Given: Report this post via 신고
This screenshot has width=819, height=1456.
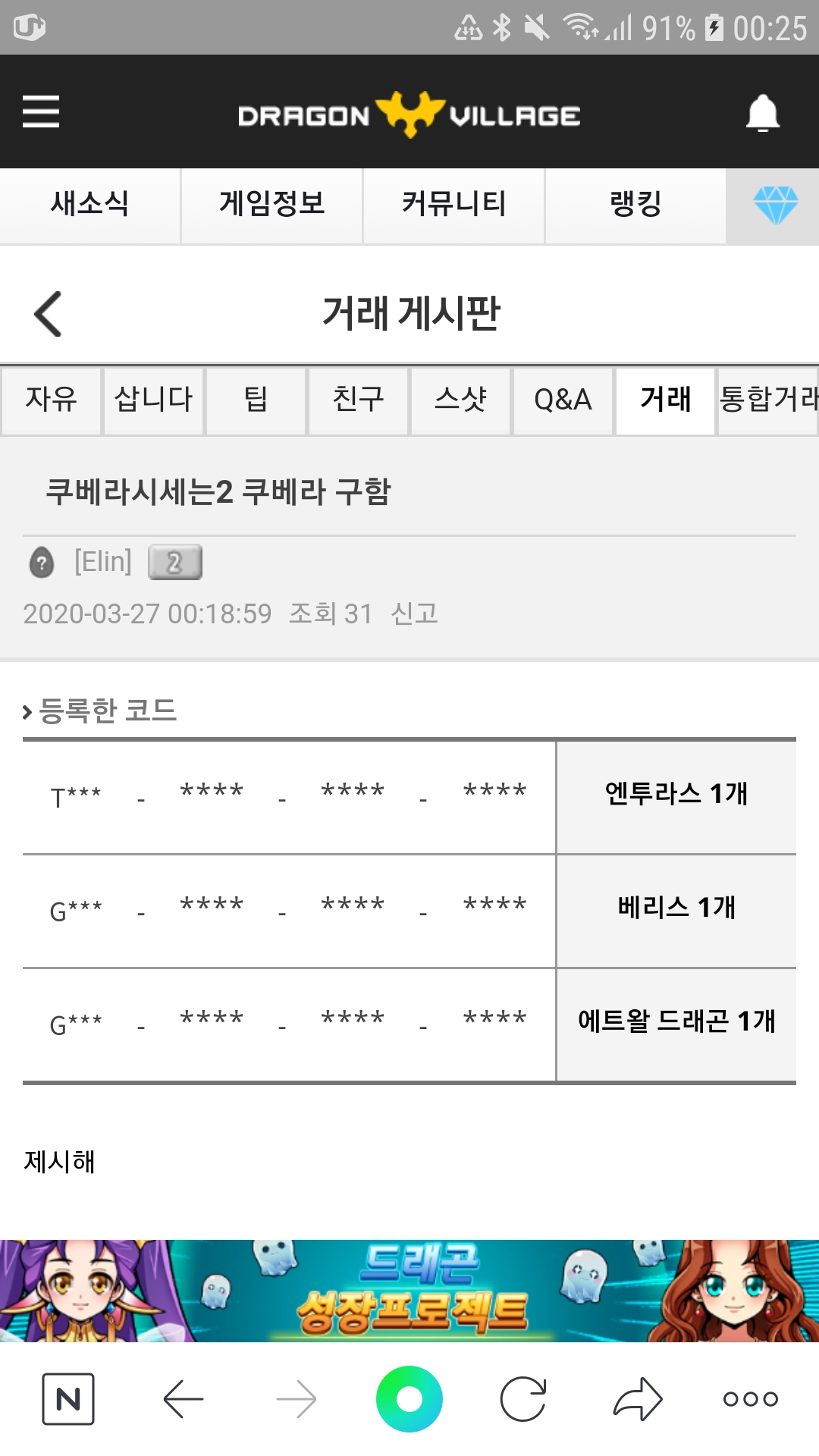Looking at the screenshot, I should [x=414, y=613].
